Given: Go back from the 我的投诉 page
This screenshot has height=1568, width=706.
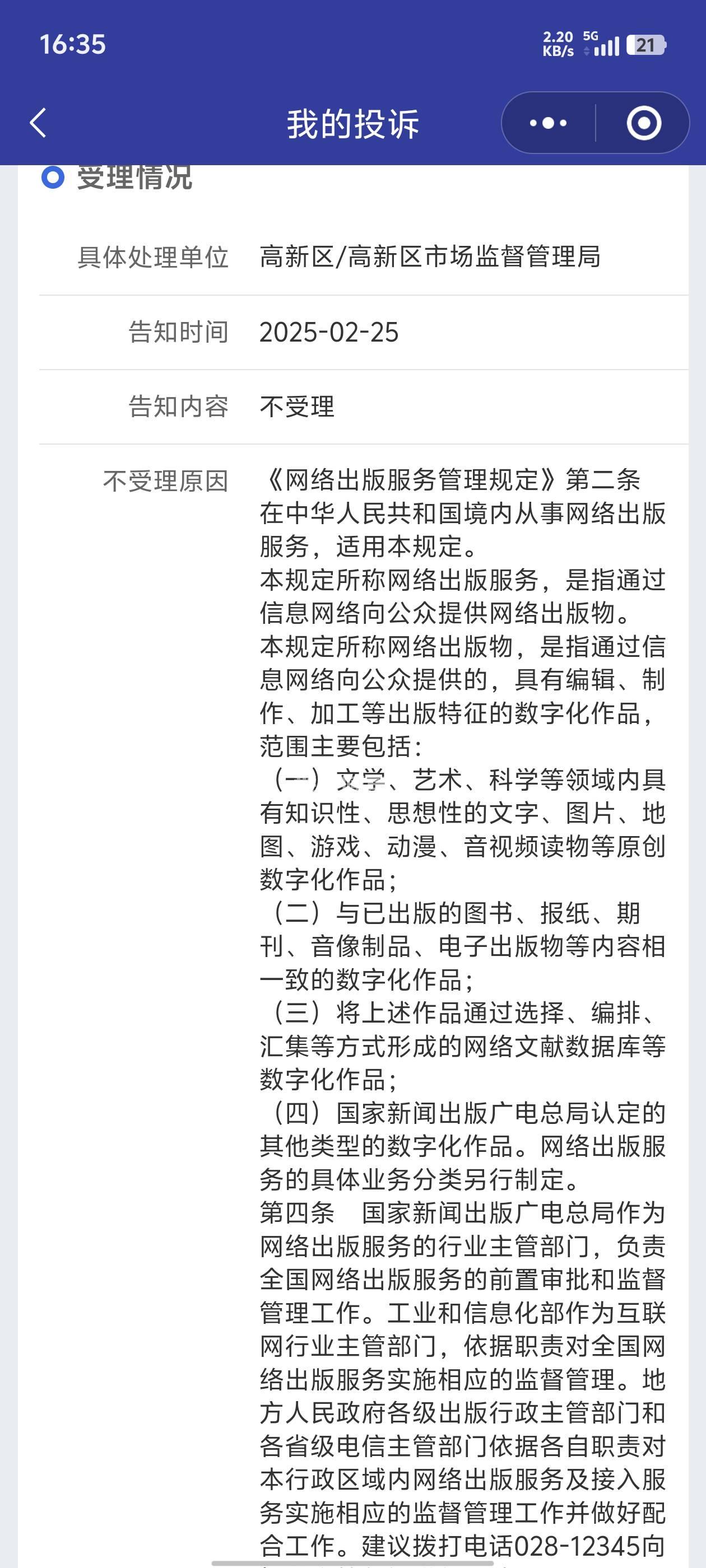Looking at the screenshot, I should click(x=38, y=123).
